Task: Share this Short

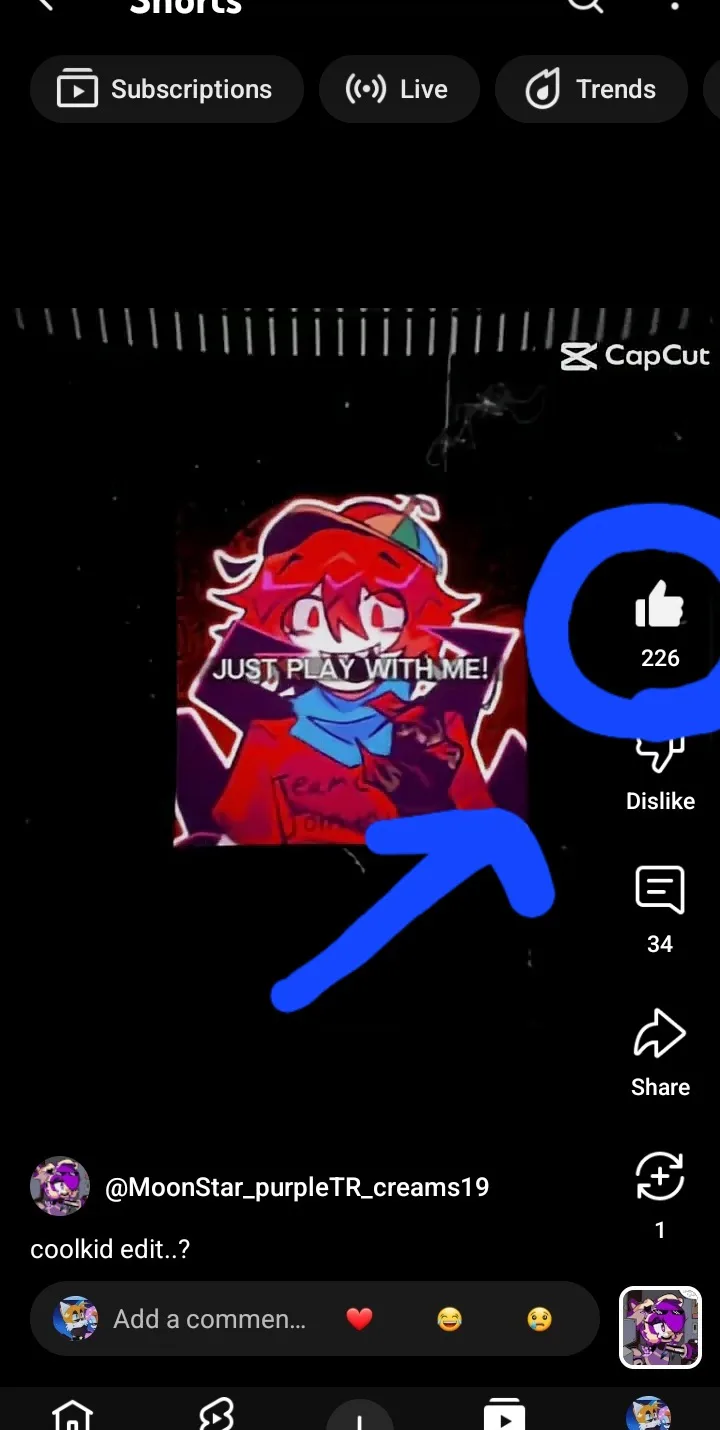Action: [660, 1036]
